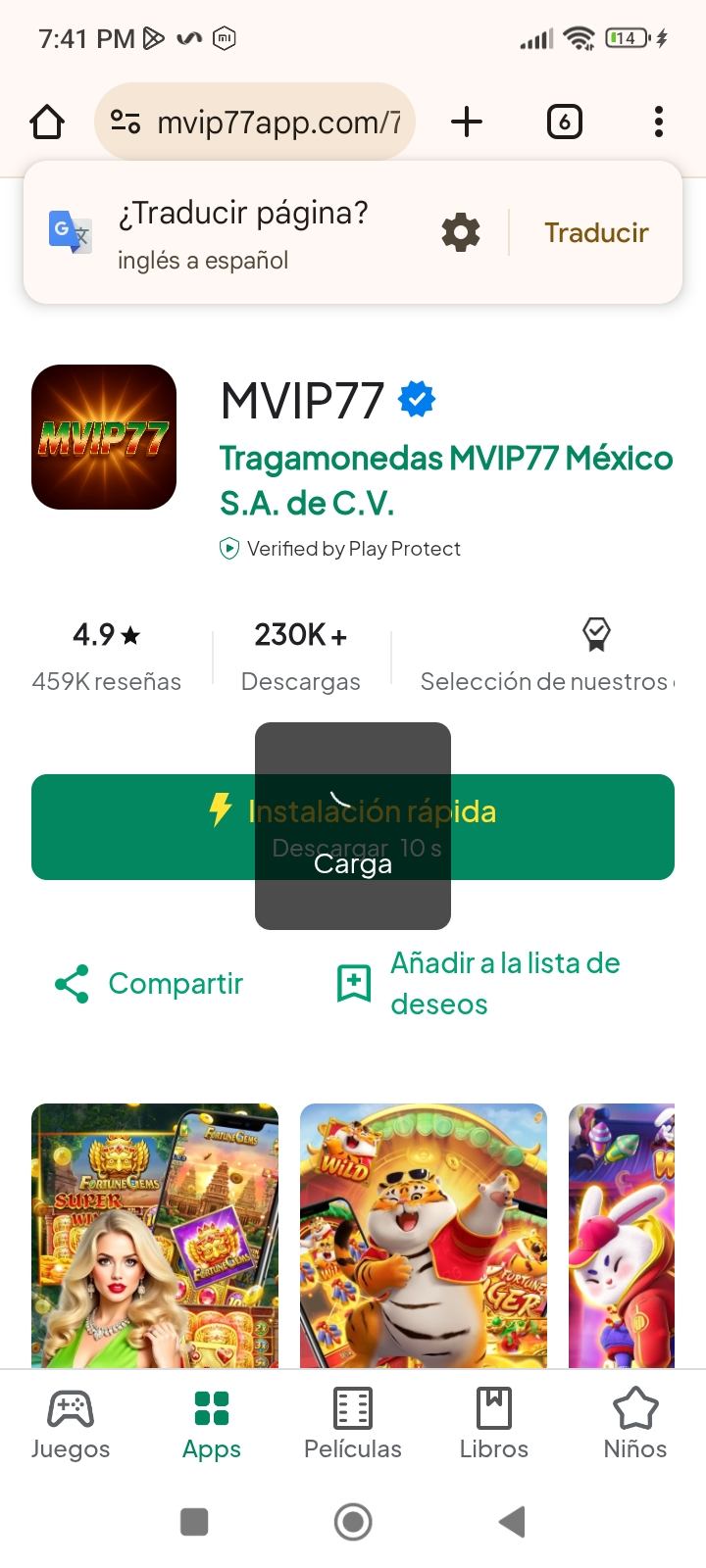
Task: Open the Niños tab
Action: pyautogui.click(x=635, y=1425)
